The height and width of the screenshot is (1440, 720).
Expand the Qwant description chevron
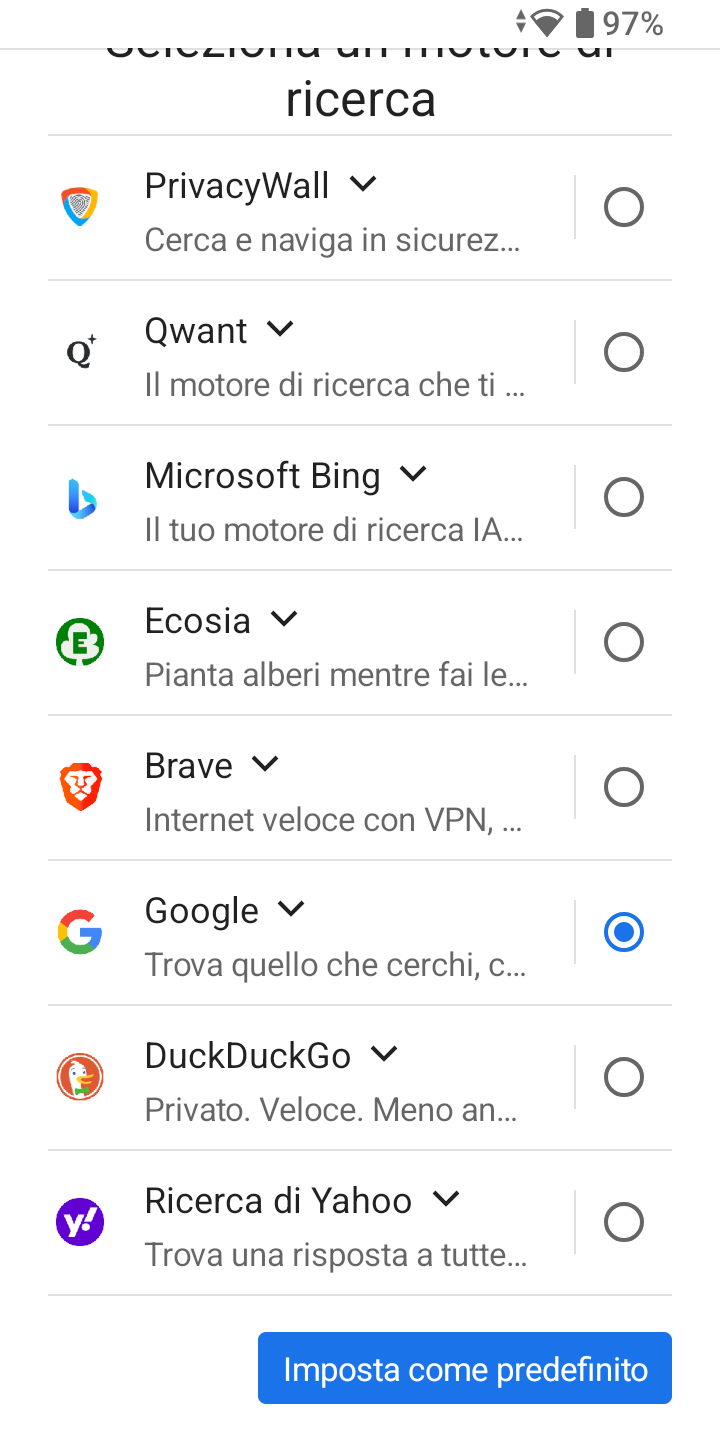click(281, 329)
